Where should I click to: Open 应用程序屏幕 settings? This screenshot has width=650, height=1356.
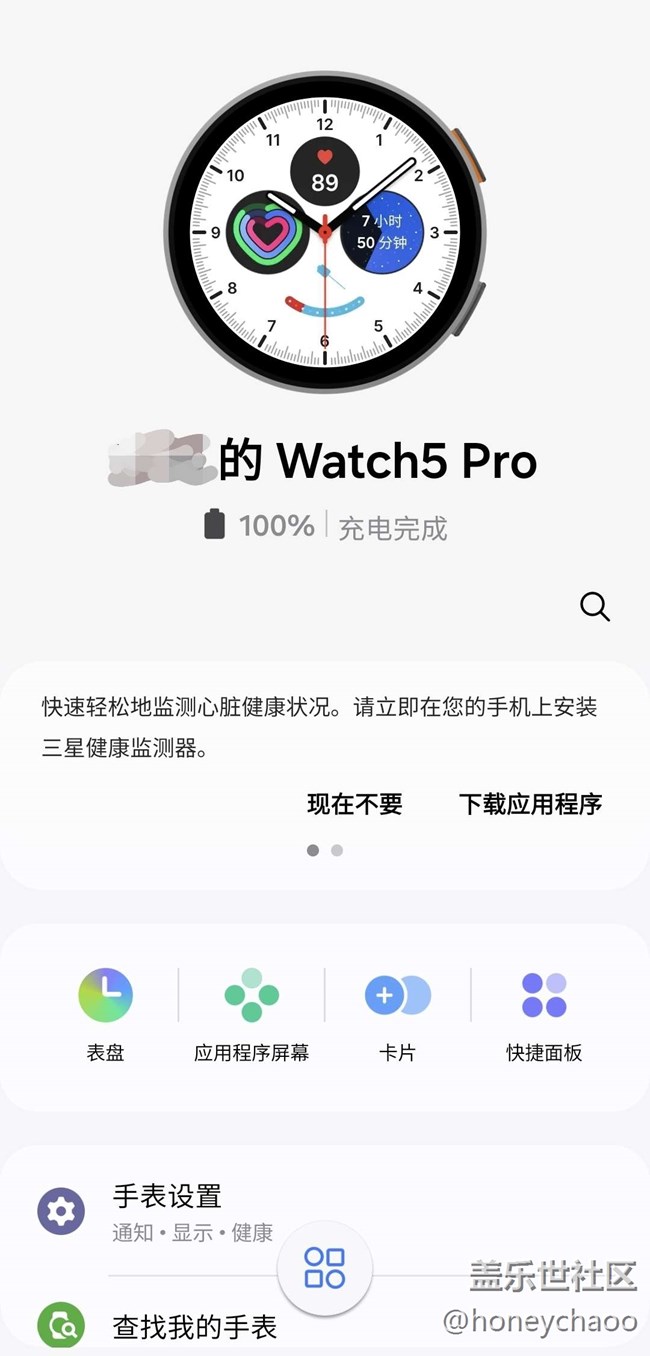[x=251, y=1012]
